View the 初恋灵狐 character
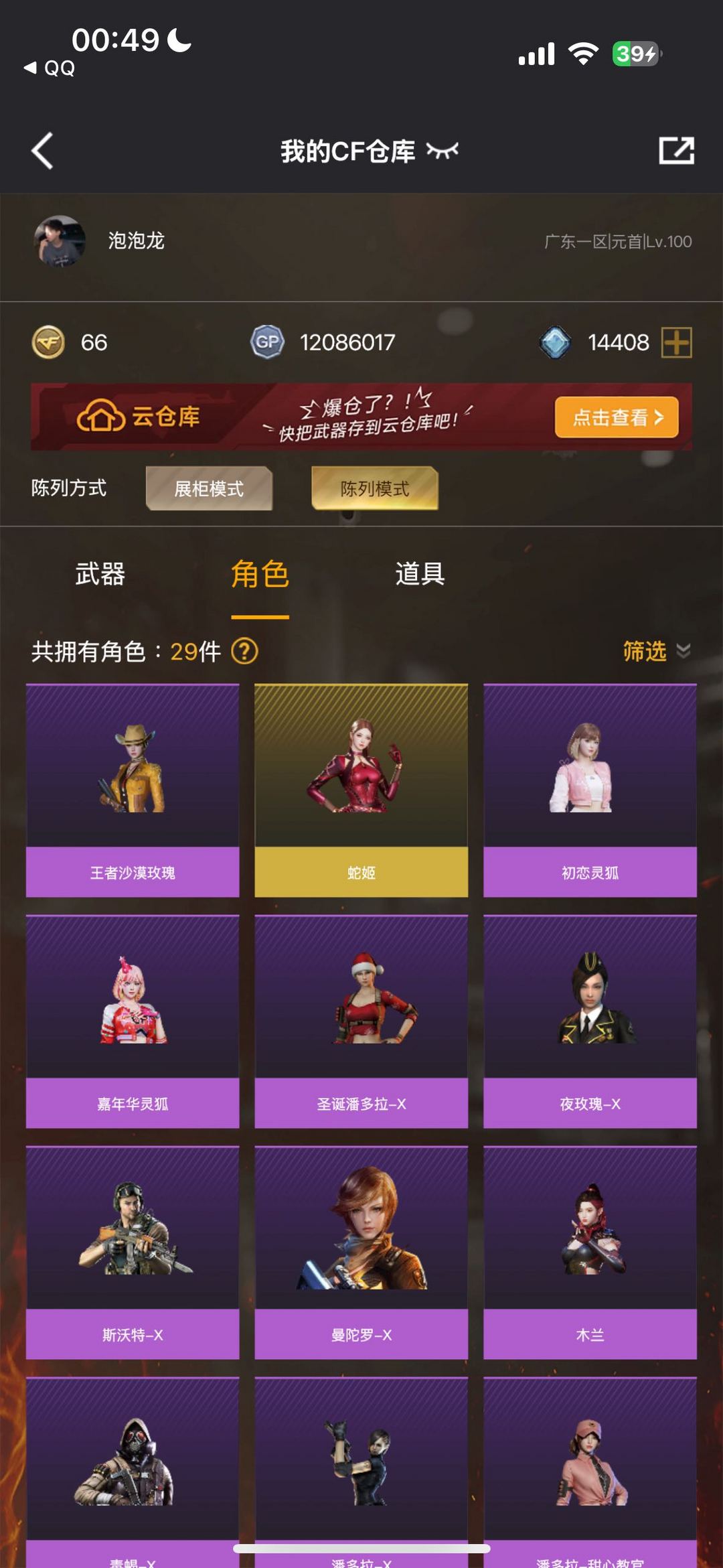Viewport: 723px width, 1568px height. pos(590,790)
